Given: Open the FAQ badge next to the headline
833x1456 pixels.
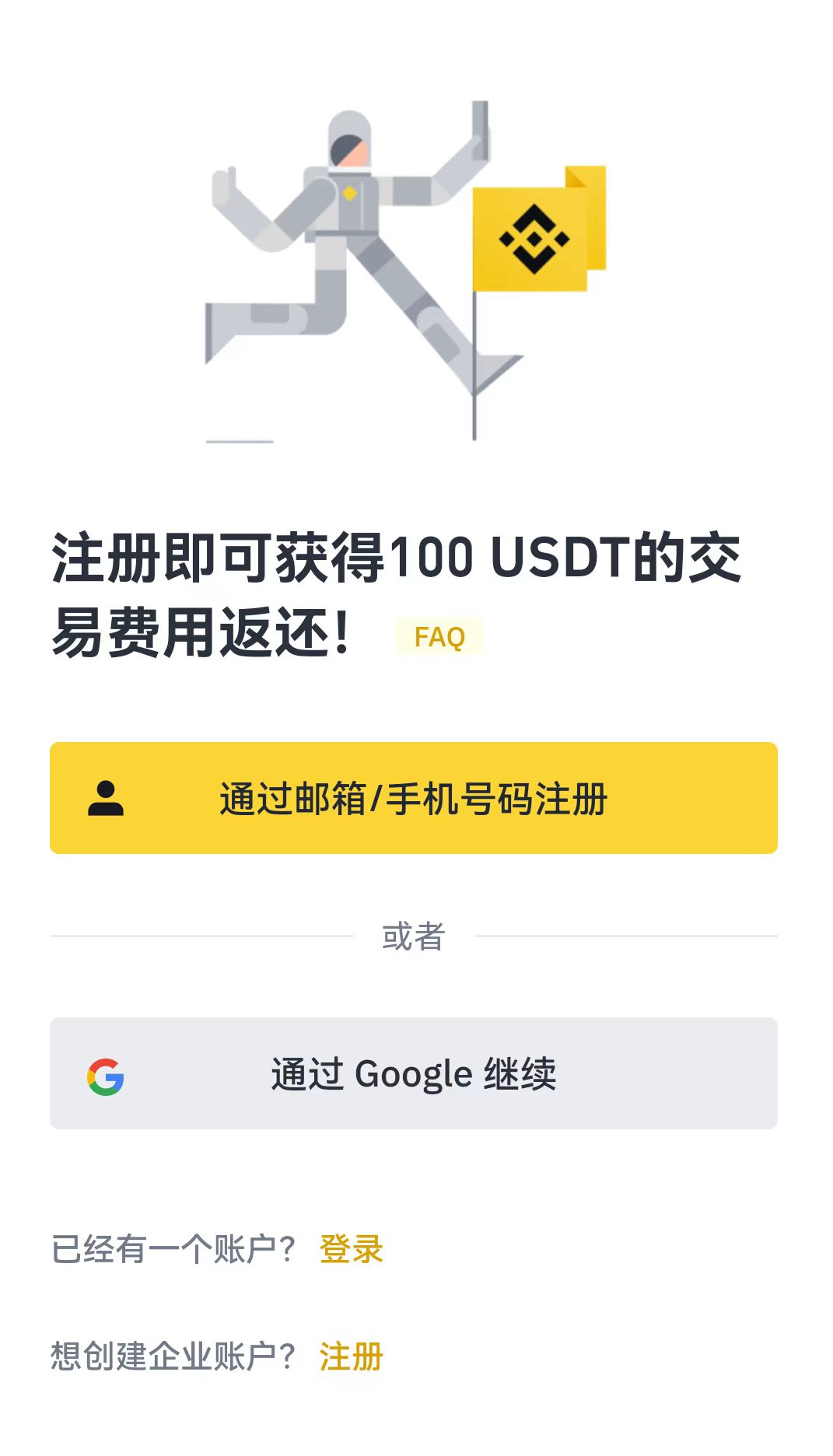Looking at the screenshot, I should [439, 636].
